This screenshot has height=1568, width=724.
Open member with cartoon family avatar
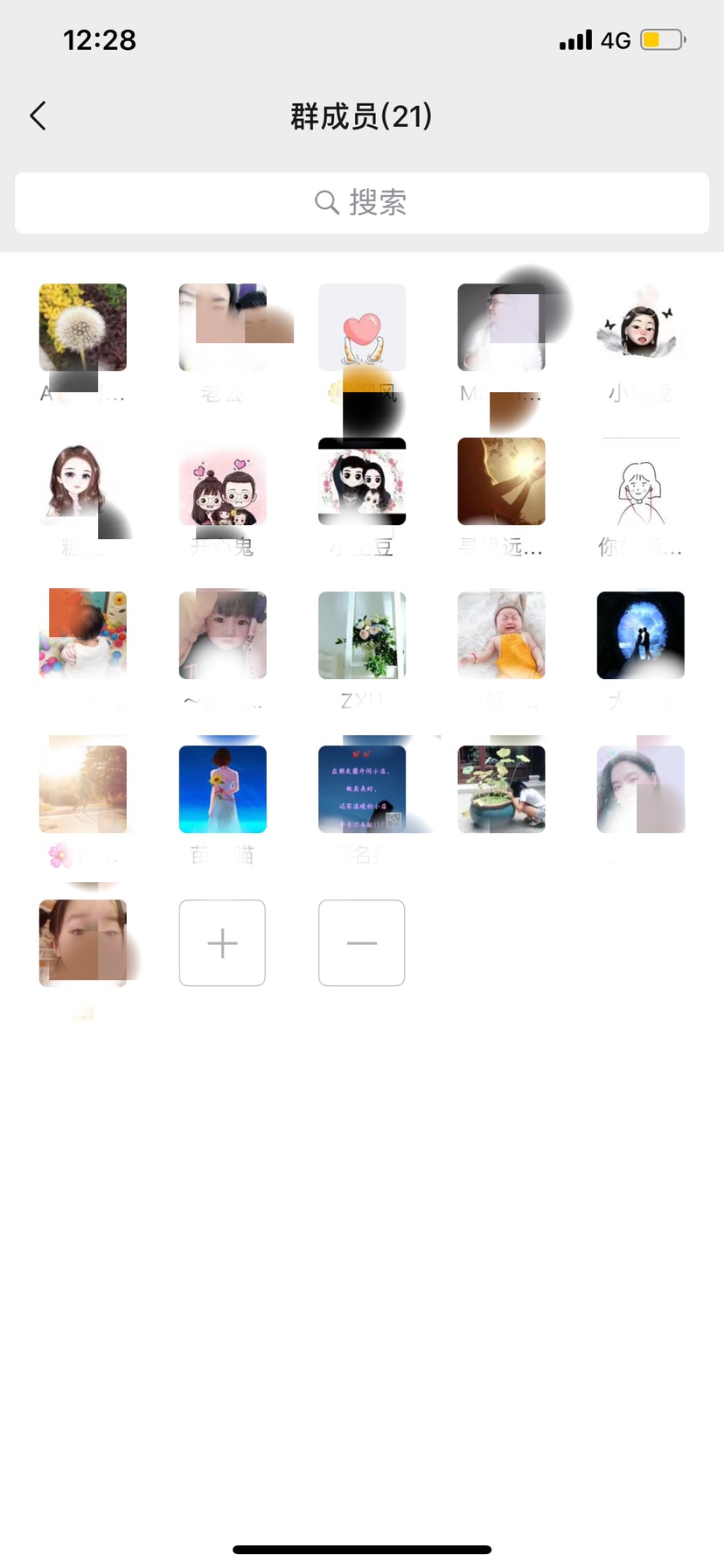tap(222, 481)
